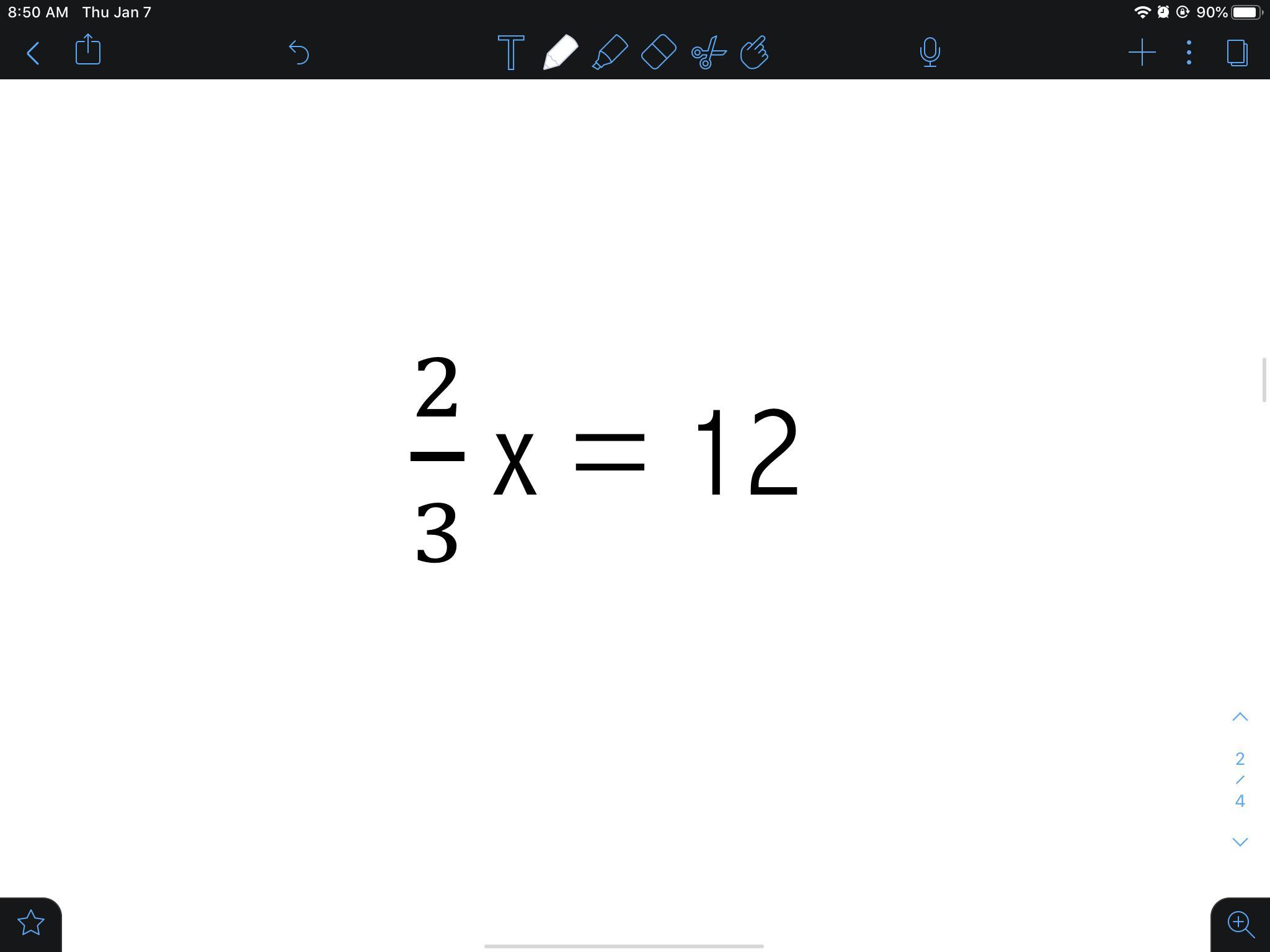Jump to the next page
1270x952 pixels.
1240,842
